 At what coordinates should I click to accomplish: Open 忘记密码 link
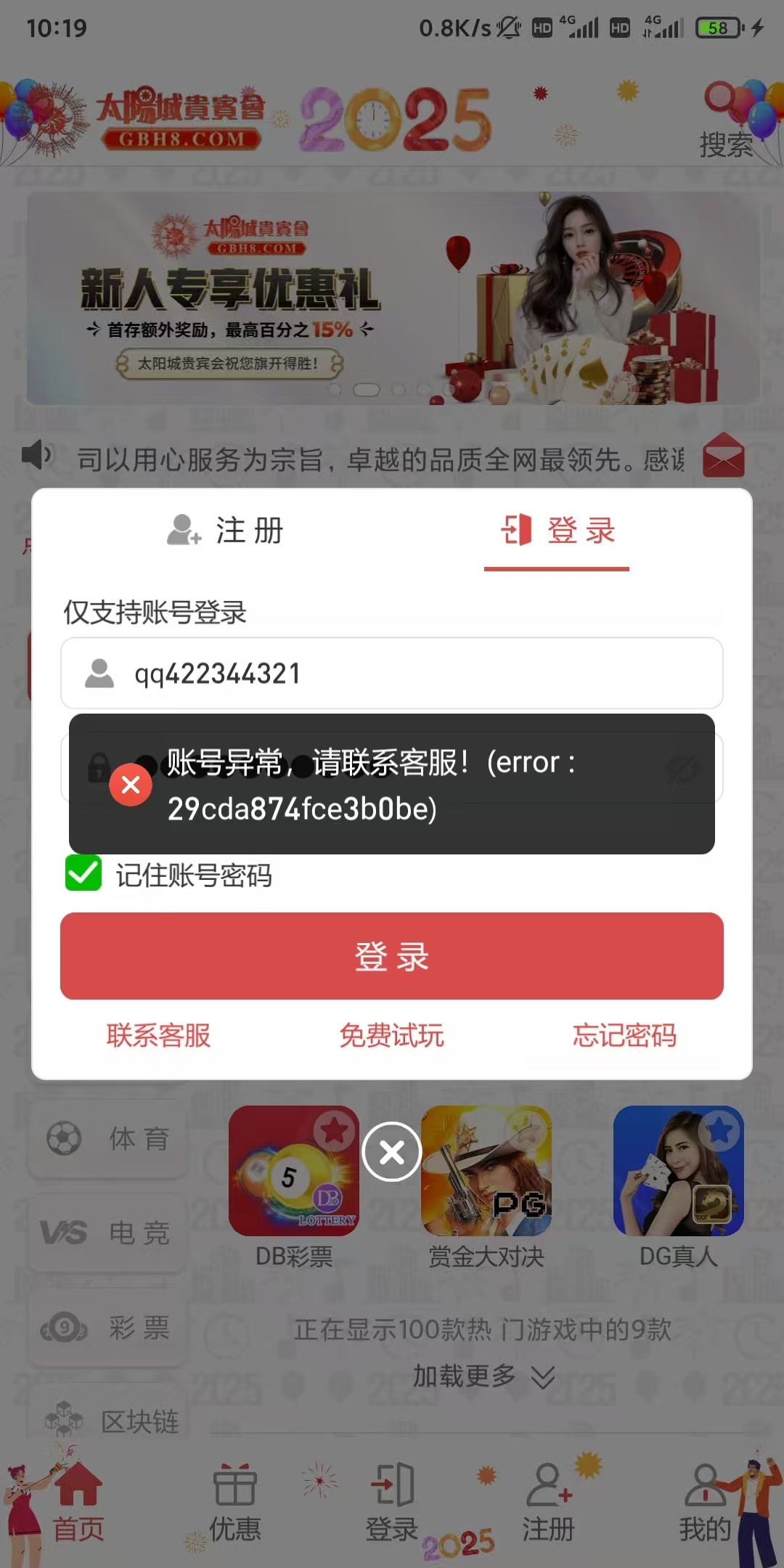624,1035
